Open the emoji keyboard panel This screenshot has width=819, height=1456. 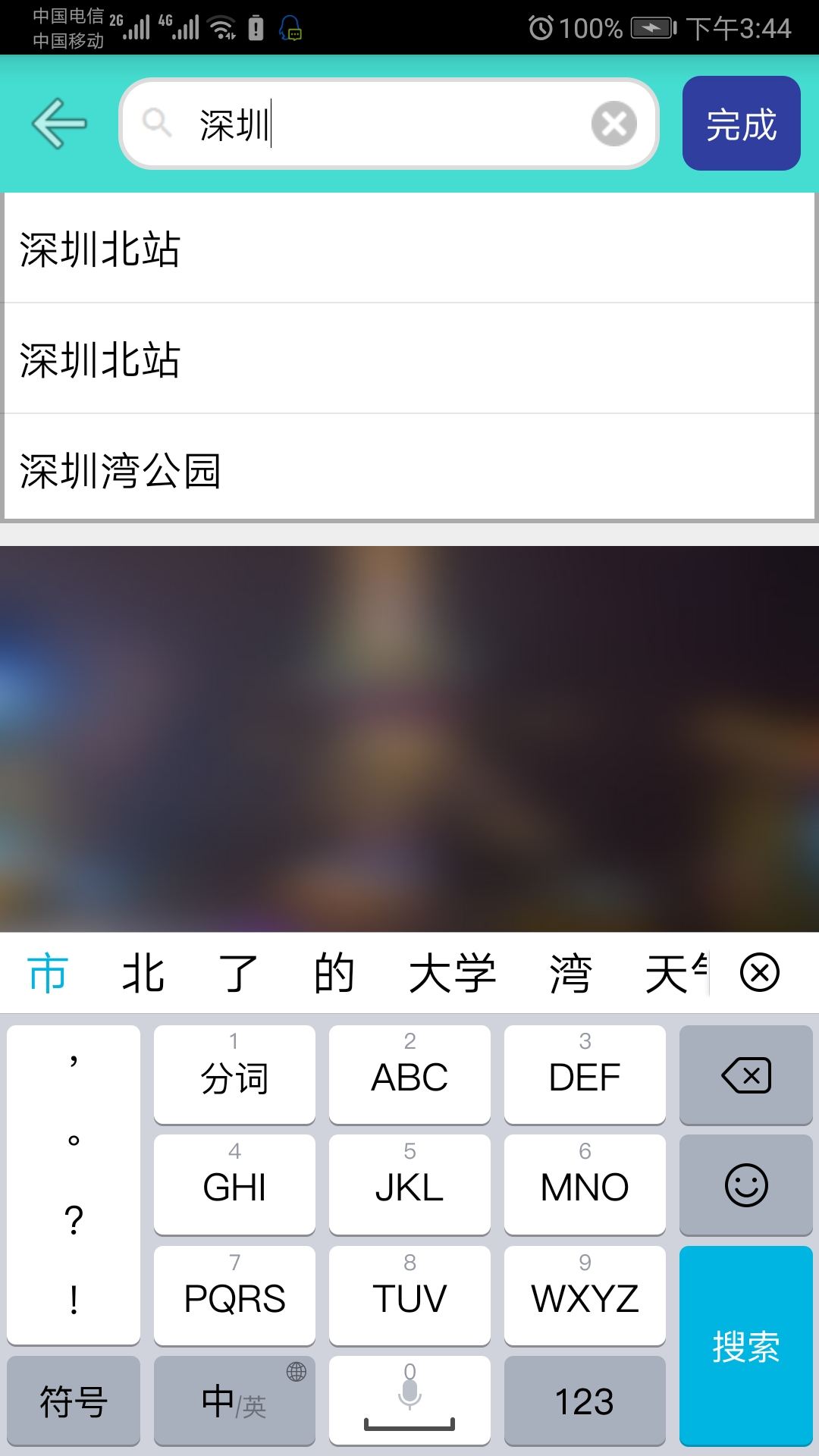click(x=745, y=1185)
